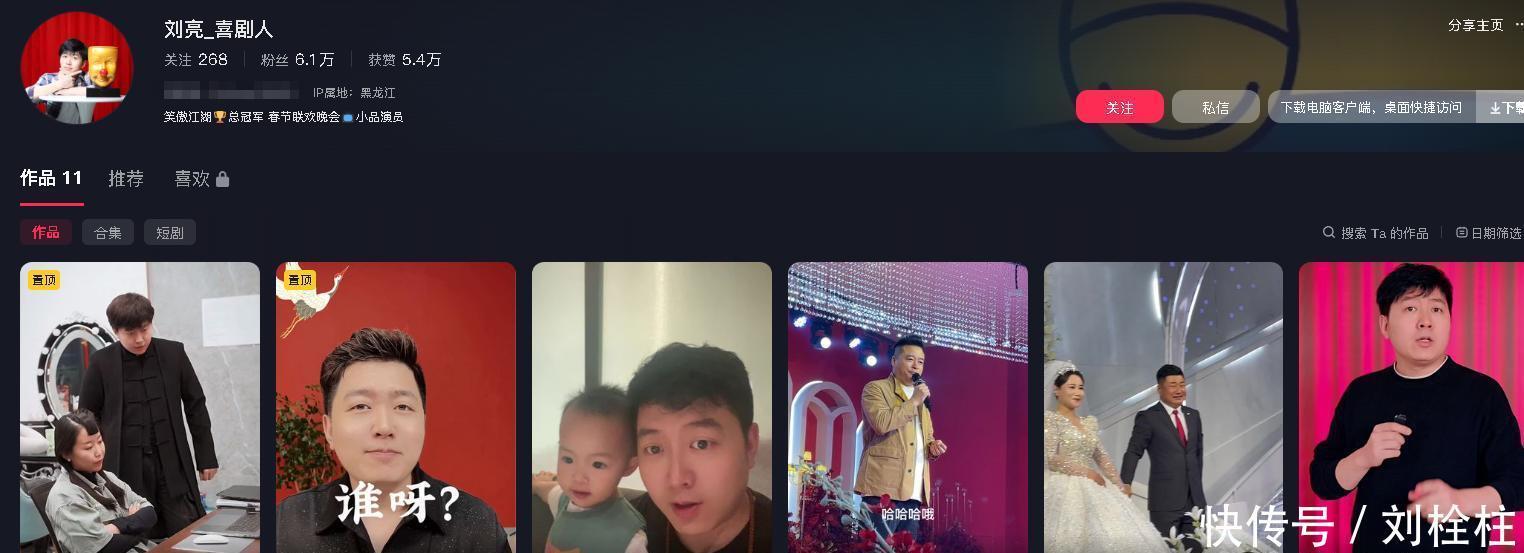Open the 日期筛选 date filter

pos(1490,232)
